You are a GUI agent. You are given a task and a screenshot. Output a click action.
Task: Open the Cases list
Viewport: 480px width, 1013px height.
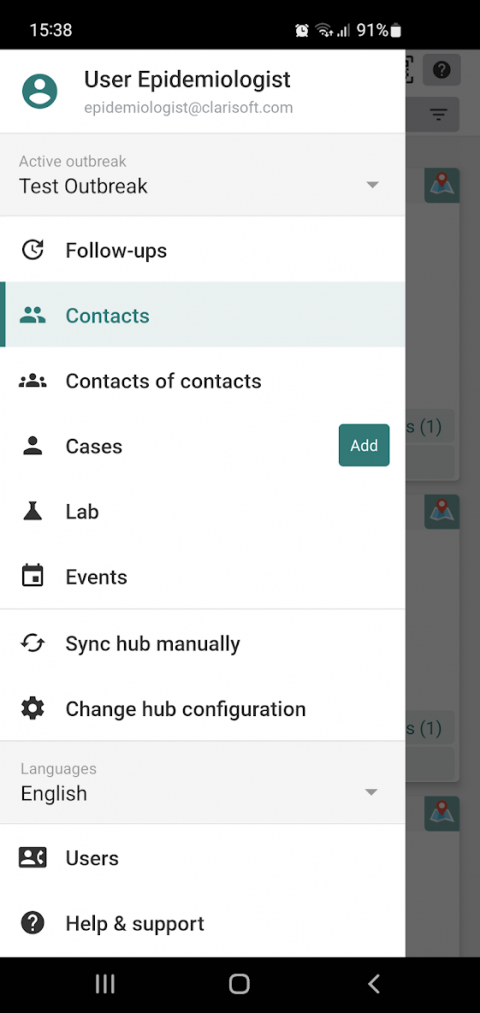click(168, 446)
